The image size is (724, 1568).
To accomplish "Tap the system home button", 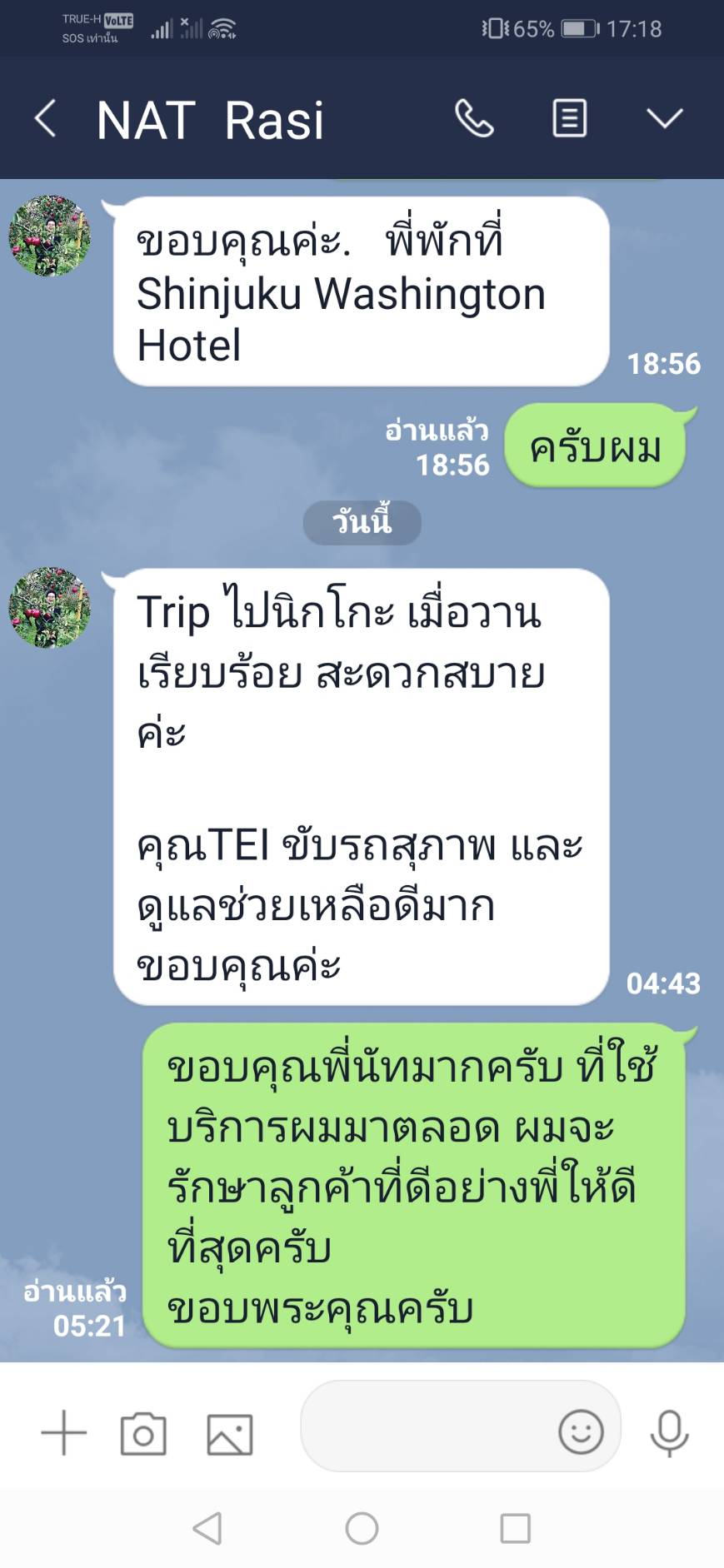I will 362,1528.
